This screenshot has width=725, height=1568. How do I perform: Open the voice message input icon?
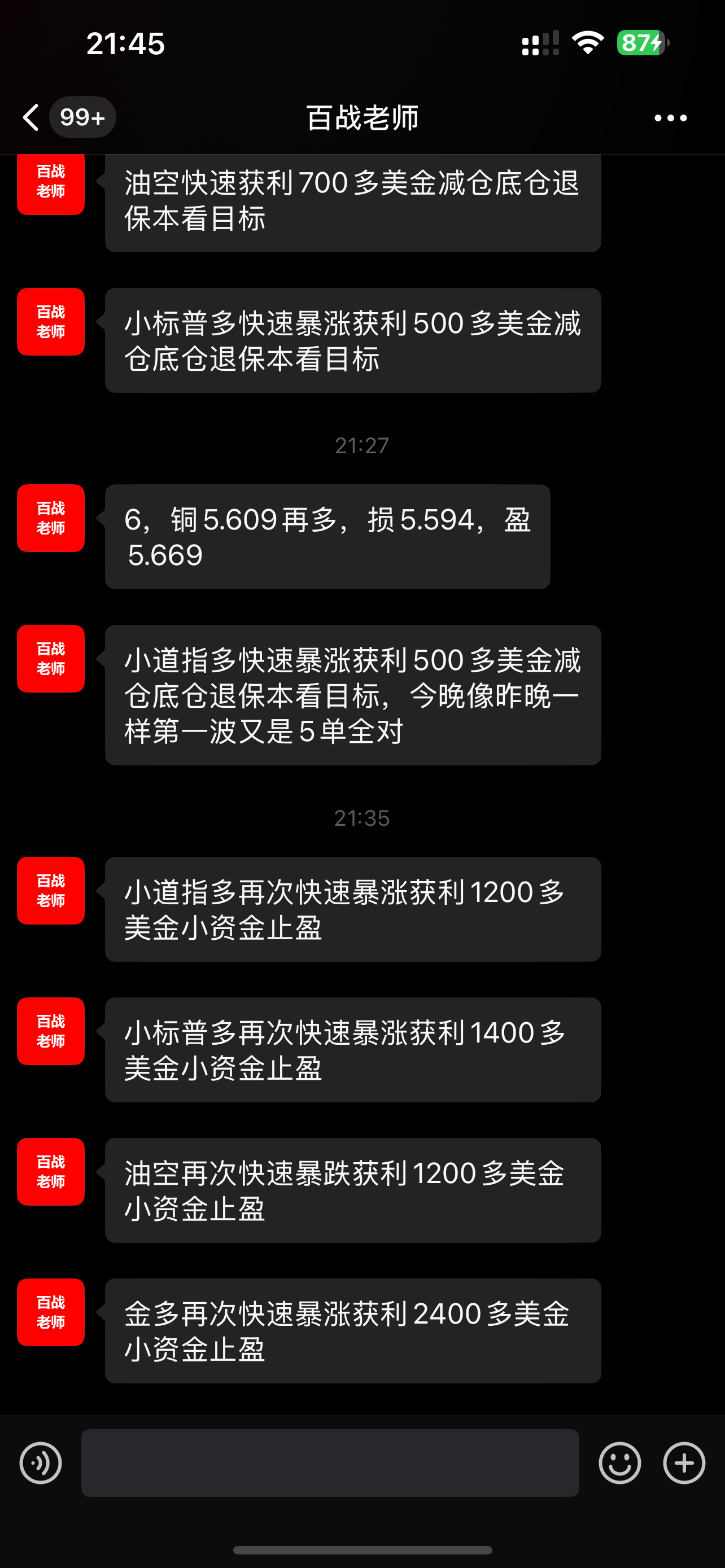coord(40,1464)
